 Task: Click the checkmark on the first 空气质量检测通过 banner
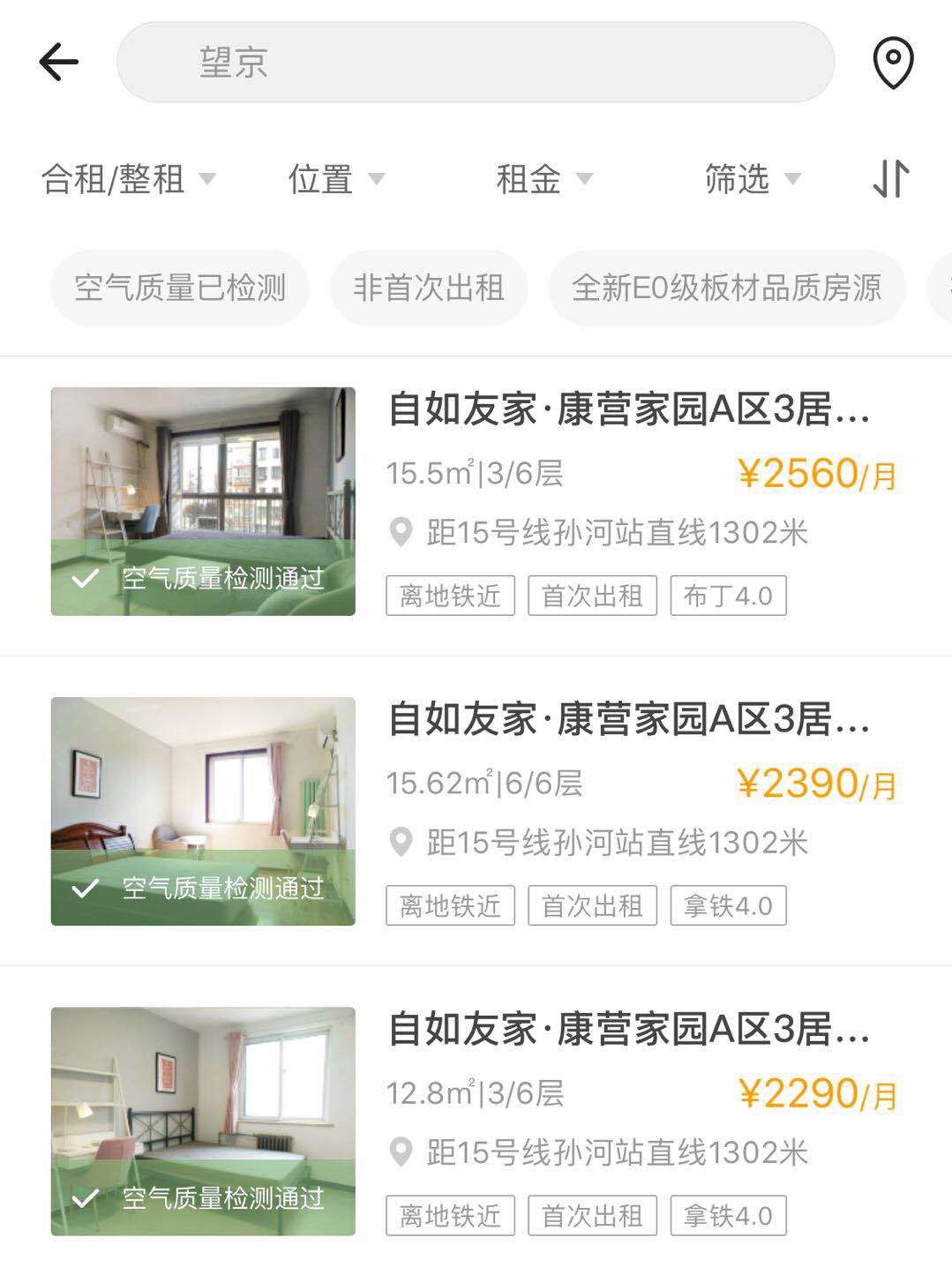coord(85,580)
